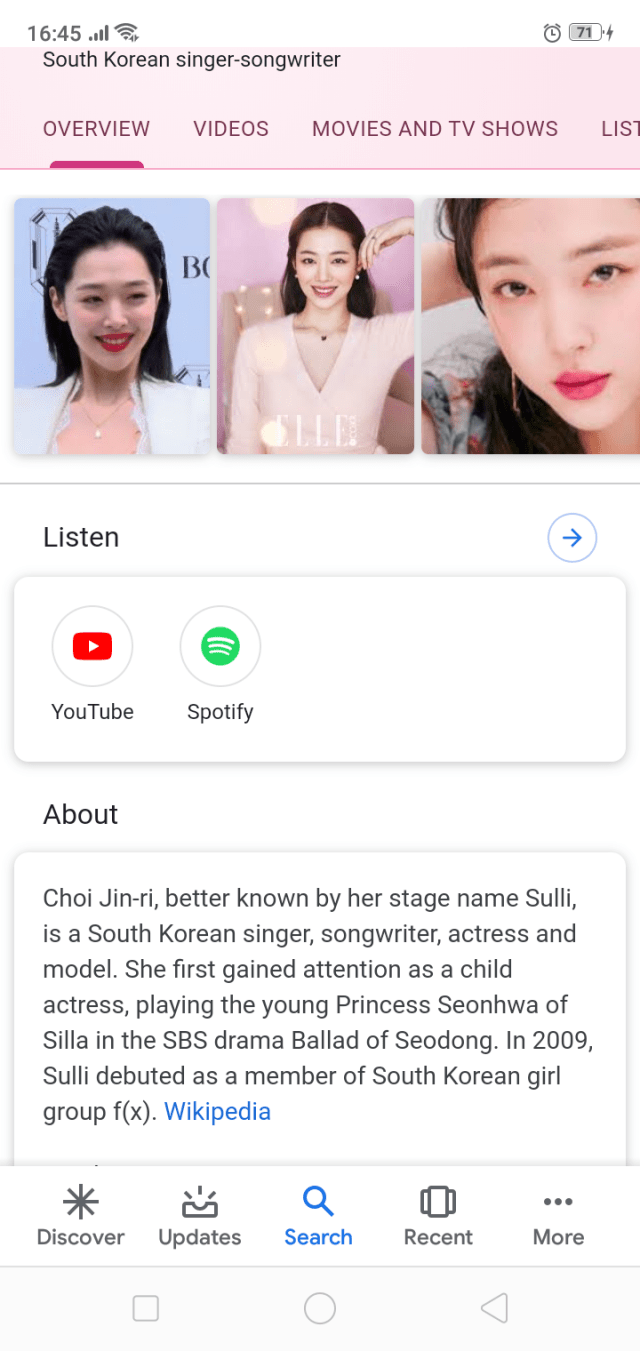Follow the Wikipedia link
Image resolution: width=640 pixels, height=1351 pixels.
click(x=217, y=1111)
